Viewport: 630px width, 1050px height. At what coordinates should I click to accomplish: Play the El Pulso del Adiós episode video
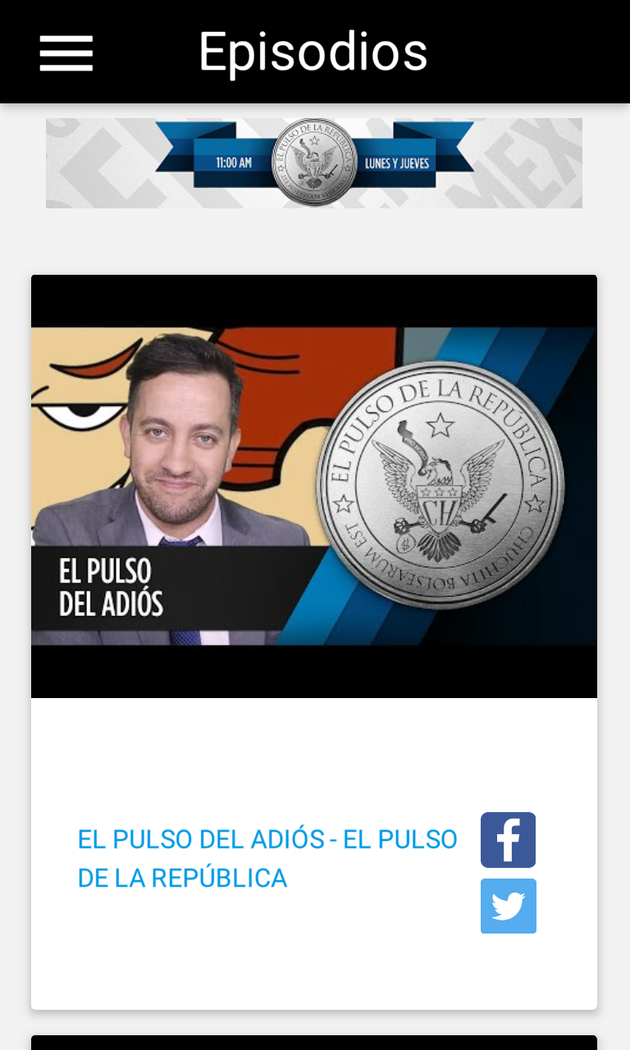tap(314, 486)
